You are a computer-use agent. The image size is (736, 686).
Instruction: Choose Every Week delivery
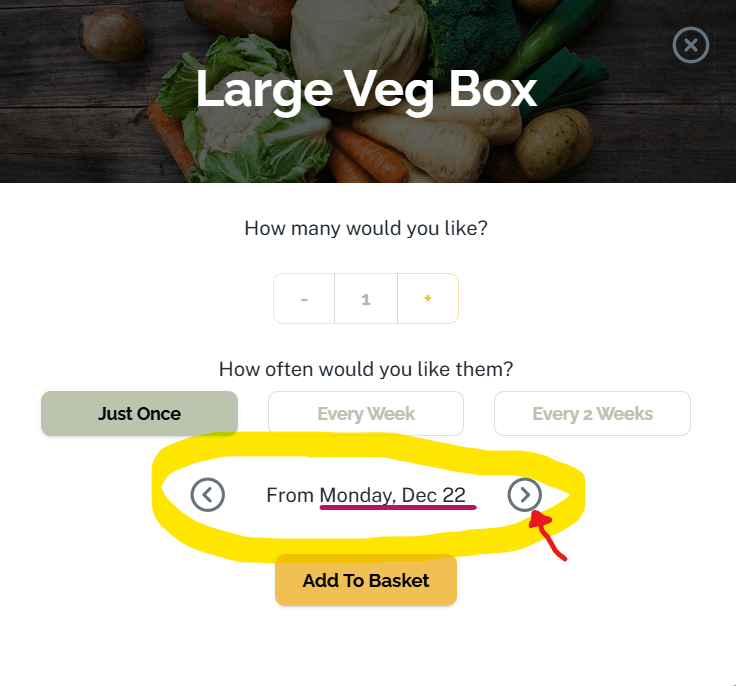(366, 413)
